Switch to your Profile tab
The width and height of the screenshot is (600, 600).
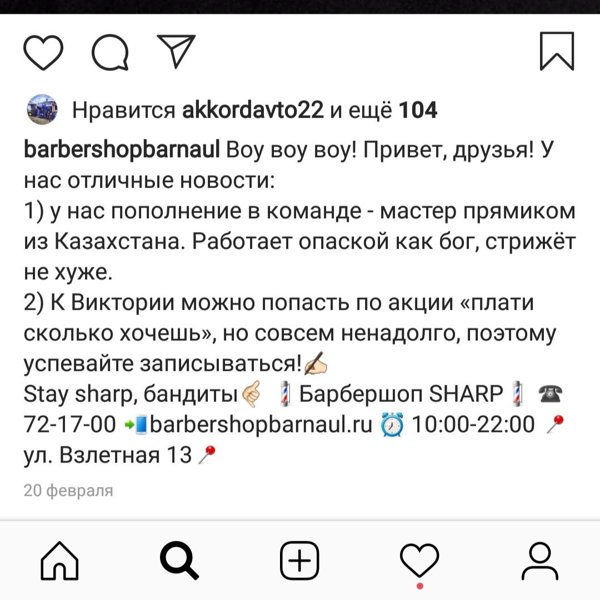(x=540, y=560)
